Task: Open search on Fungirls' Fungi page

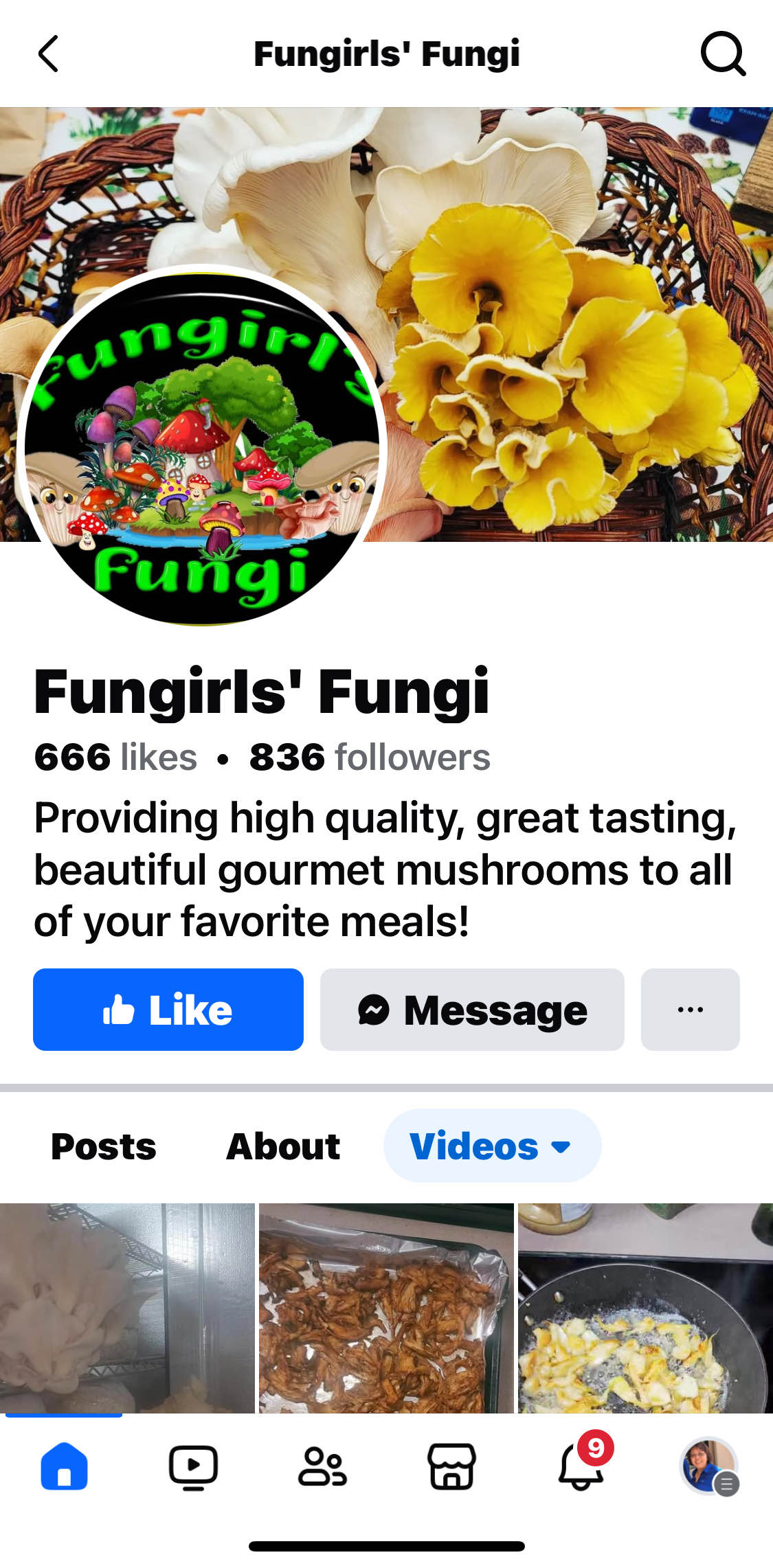Action: point(722,54)
